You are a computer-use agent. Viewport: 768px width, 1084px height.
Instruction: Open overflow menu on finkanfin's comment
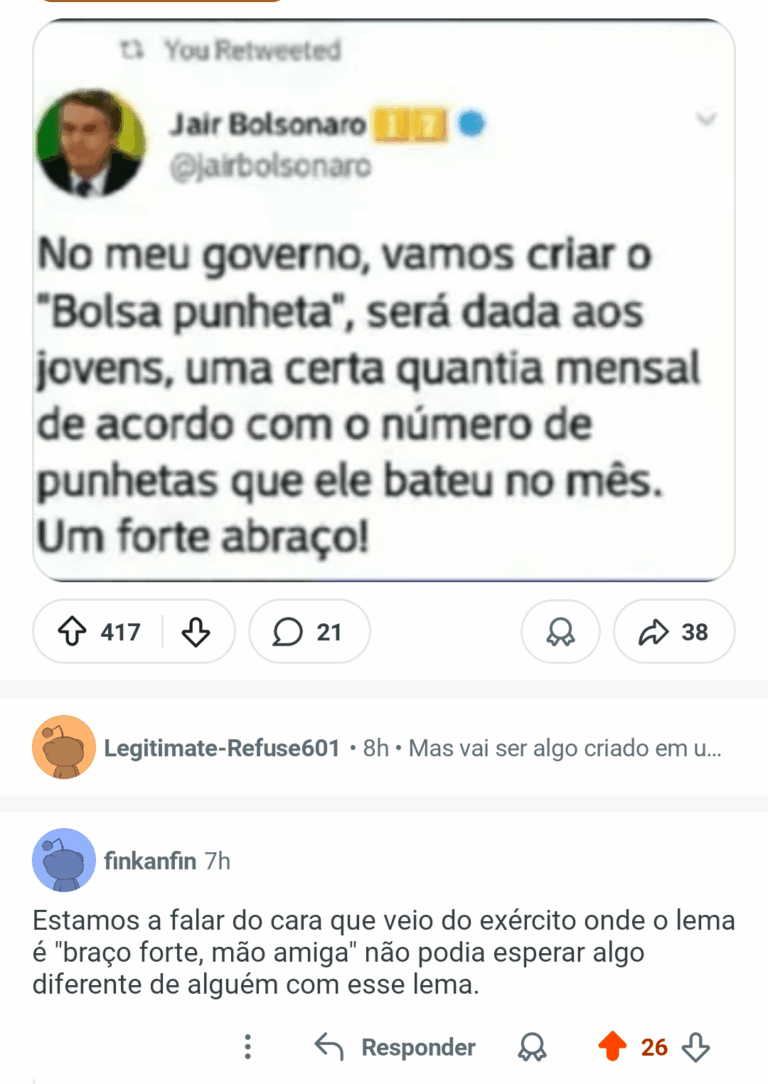pos(248,1047)
